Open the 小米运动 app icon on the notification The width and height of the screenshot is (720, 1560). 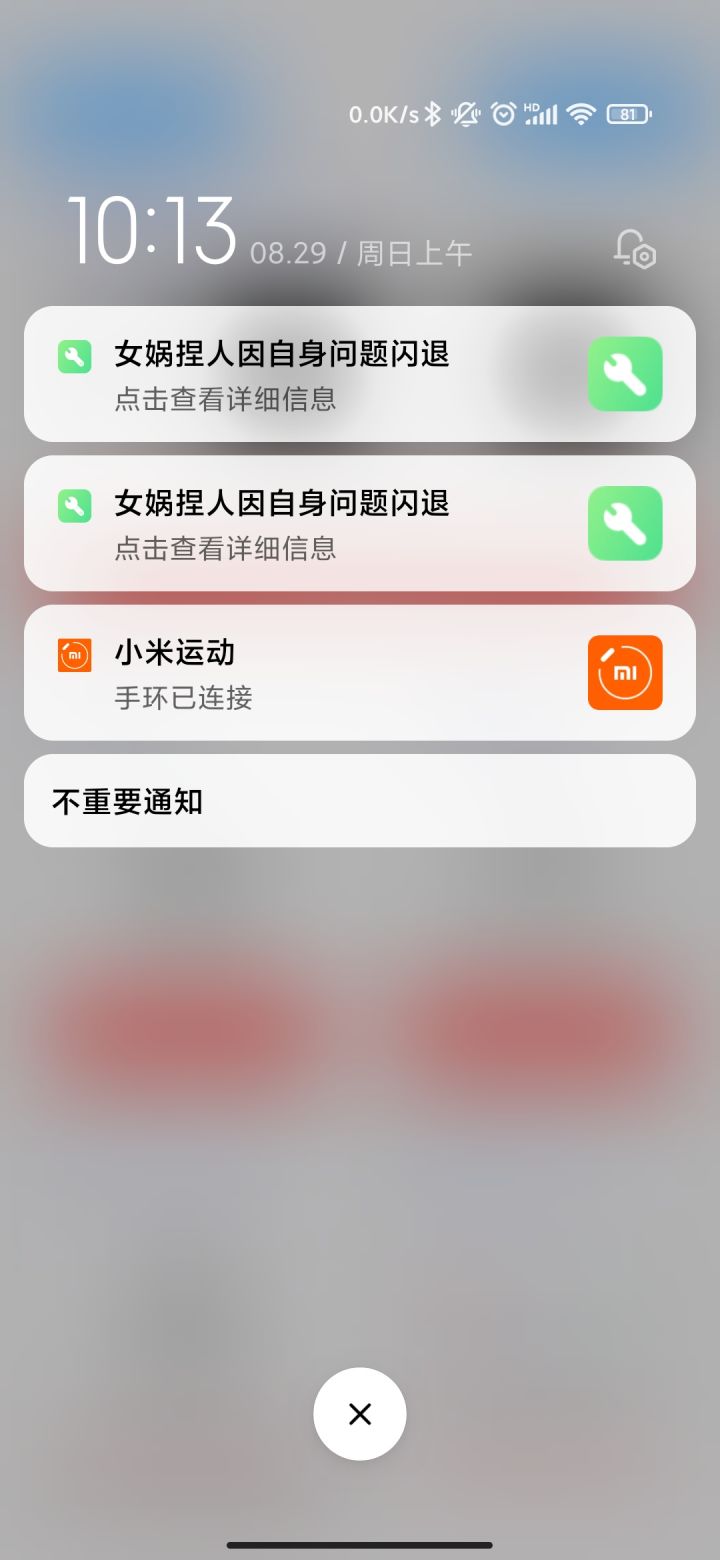coord(625,673)
